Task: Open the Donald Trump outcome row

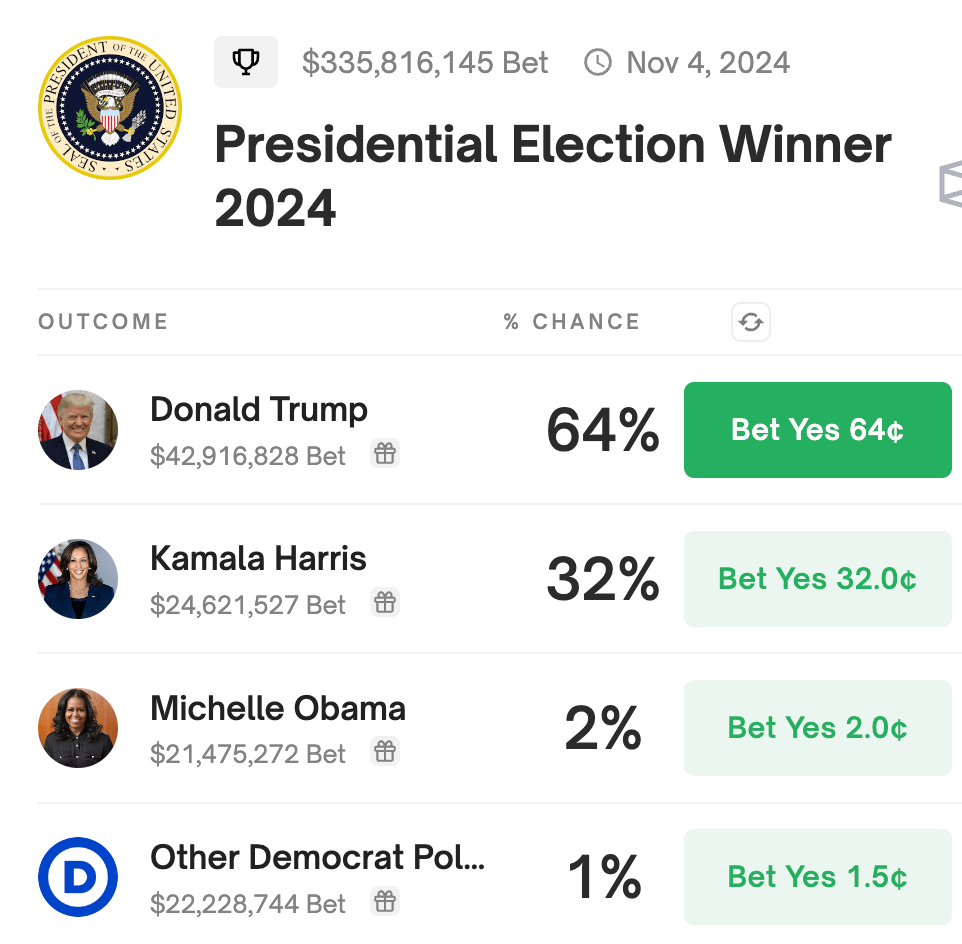Action: pyautogui.click(x=259, y=409)
